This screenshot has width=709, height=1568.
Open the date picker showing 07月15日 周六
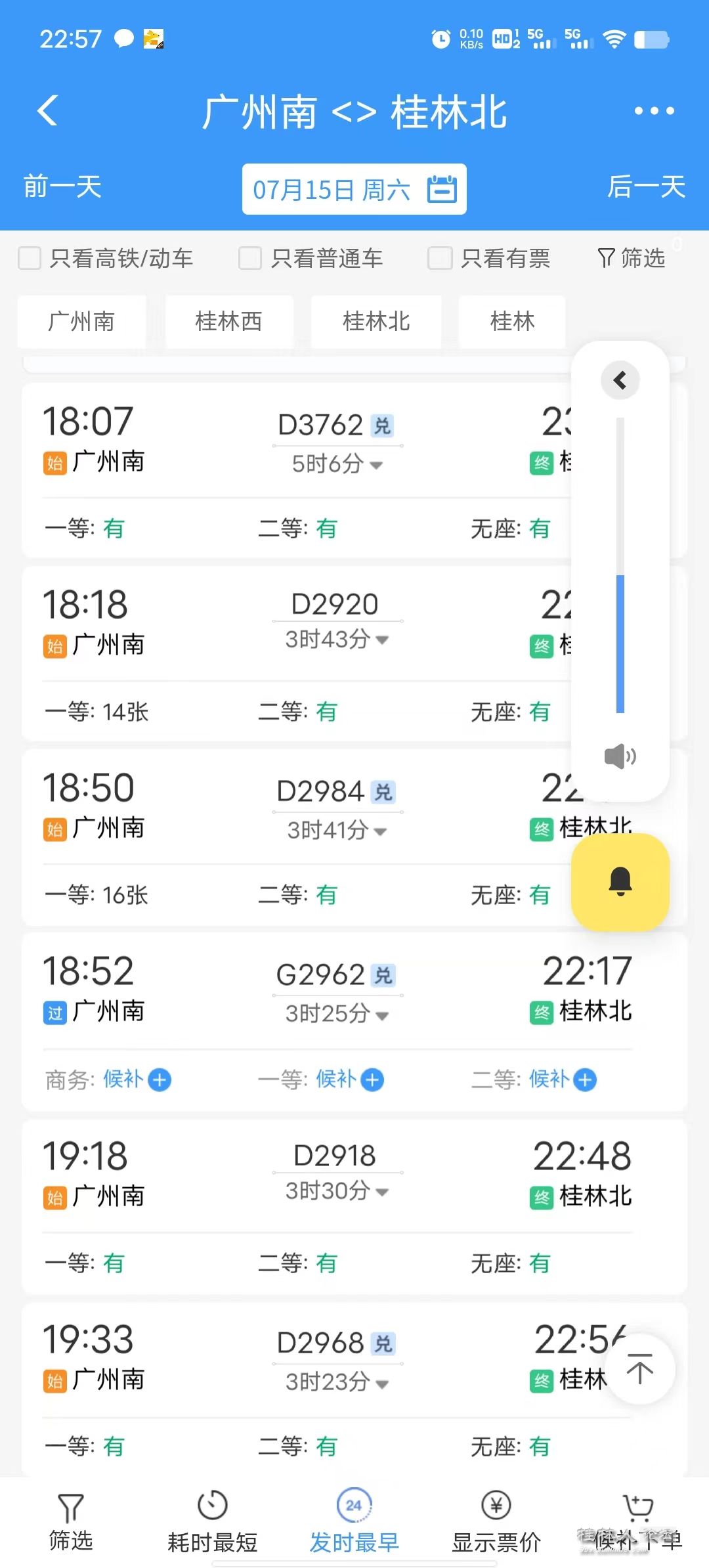pyautogui.click(x=354, y=189)
